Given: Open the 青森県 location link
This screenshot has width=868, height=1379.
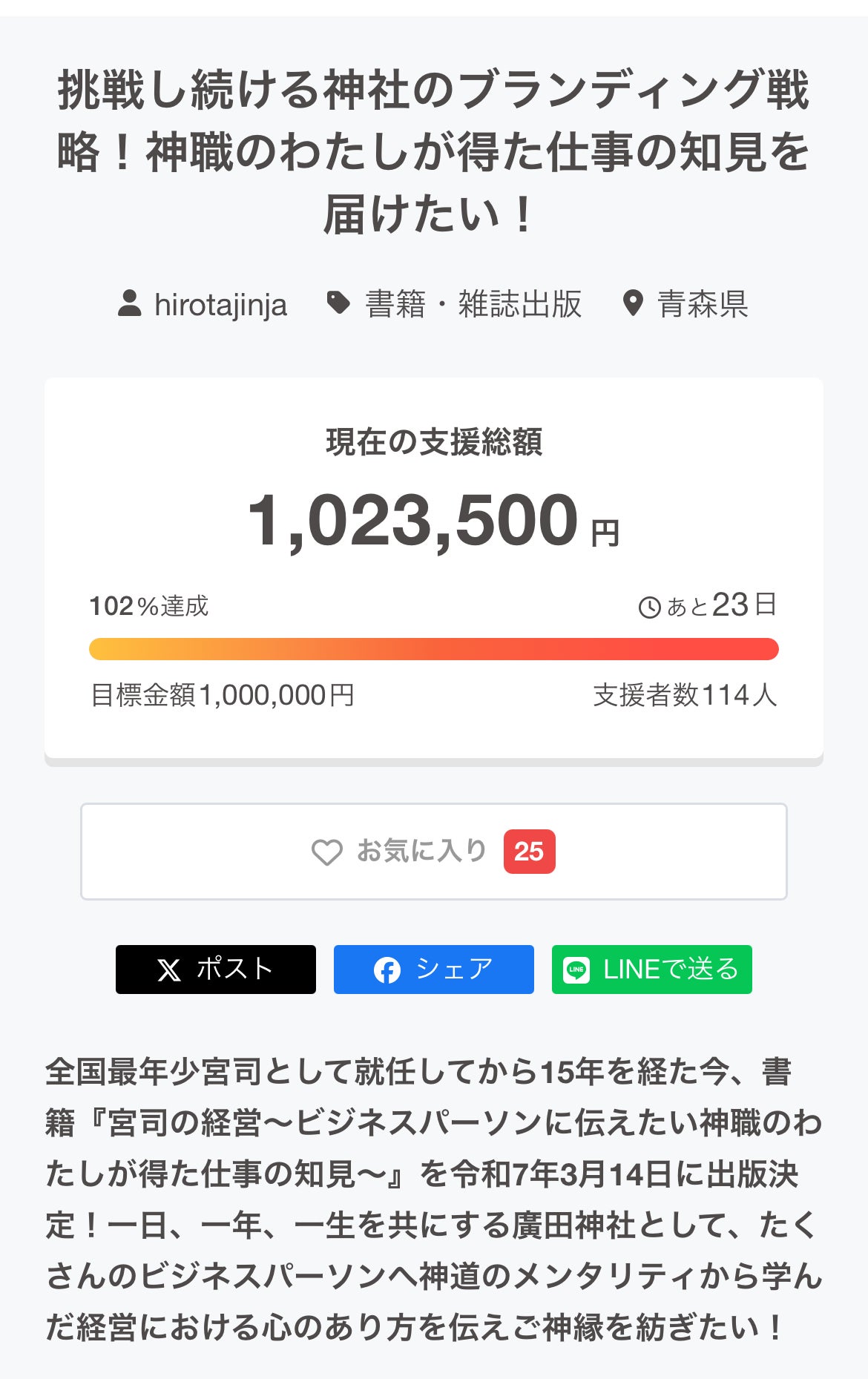Looking at the screenshot, I should [x=702, y=304].
